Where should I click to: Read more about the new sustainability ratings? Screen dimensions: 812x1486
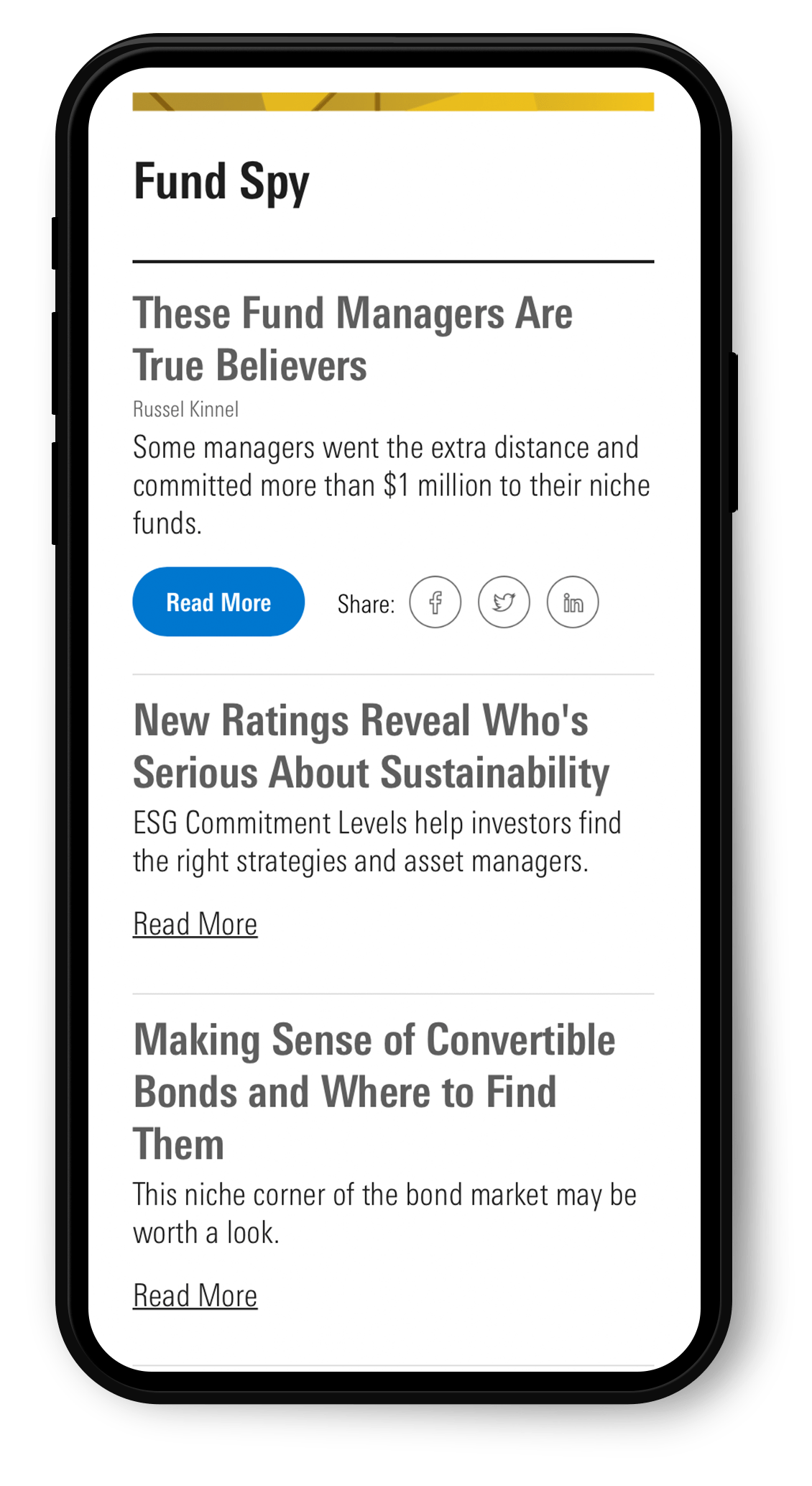[x=195, y=924]
